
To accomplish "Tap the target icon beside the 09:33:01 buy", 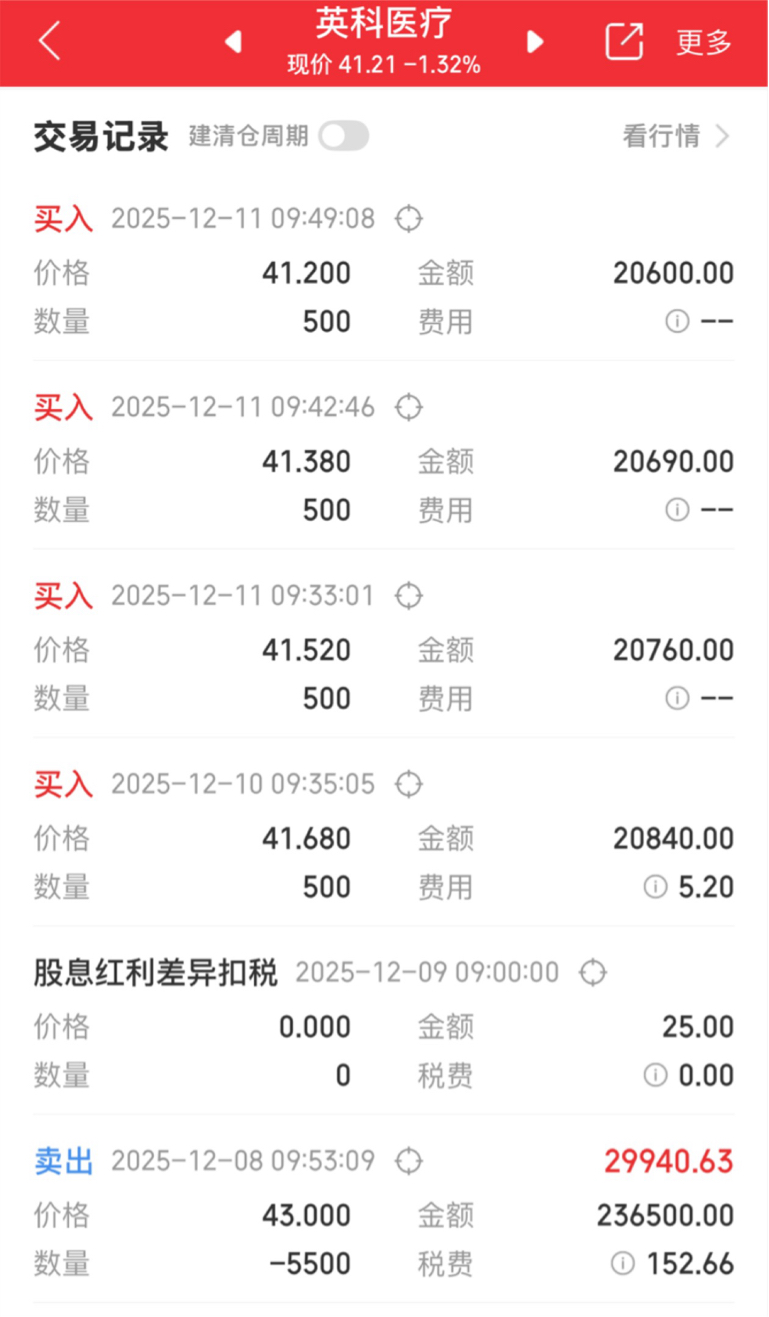I will 408,596.
